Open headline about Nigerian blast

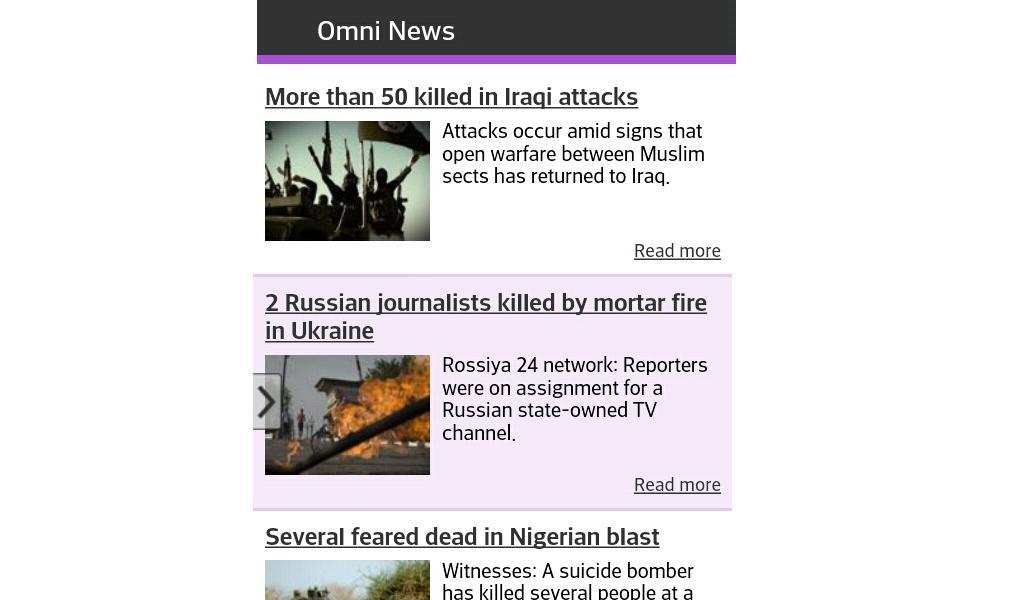click(462, 537)
